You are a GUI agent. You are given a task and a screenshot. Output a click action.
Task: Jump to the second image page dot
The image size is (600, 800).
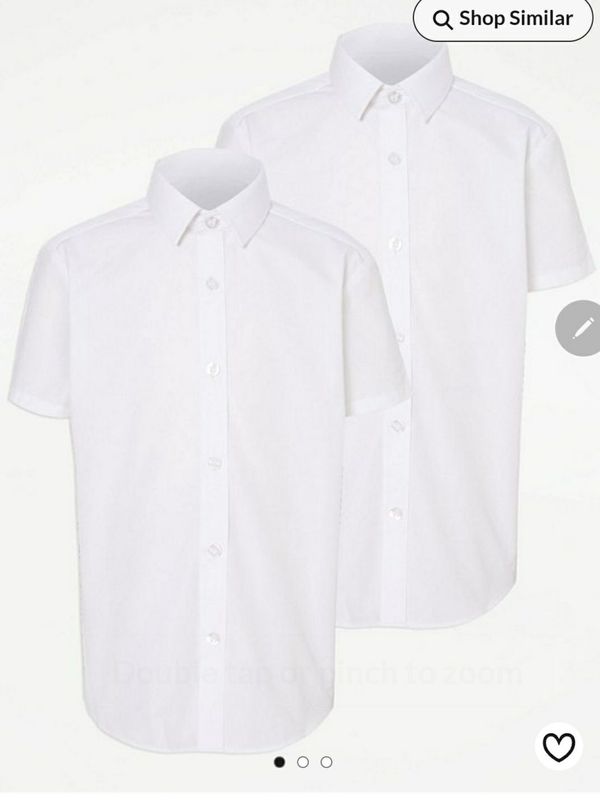click(x=303, y=763)
